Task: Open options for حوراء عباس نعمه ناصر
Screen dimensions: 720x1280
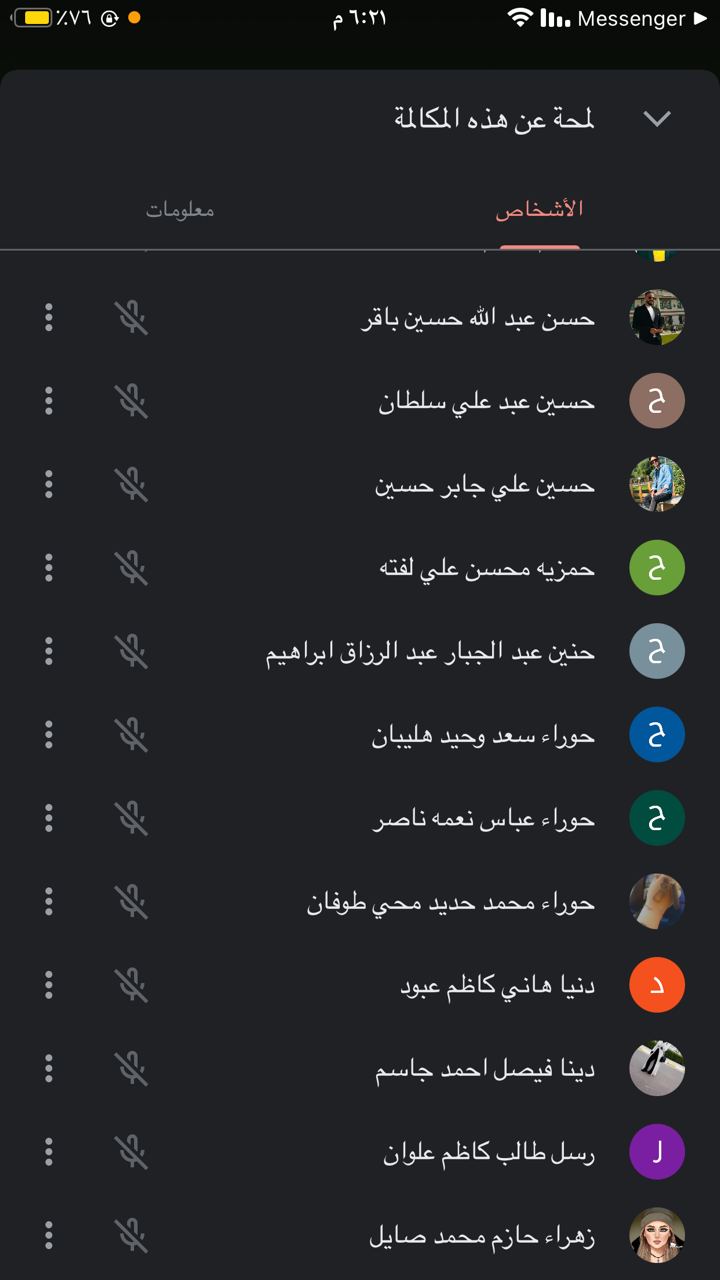Action: click(49, 818)
